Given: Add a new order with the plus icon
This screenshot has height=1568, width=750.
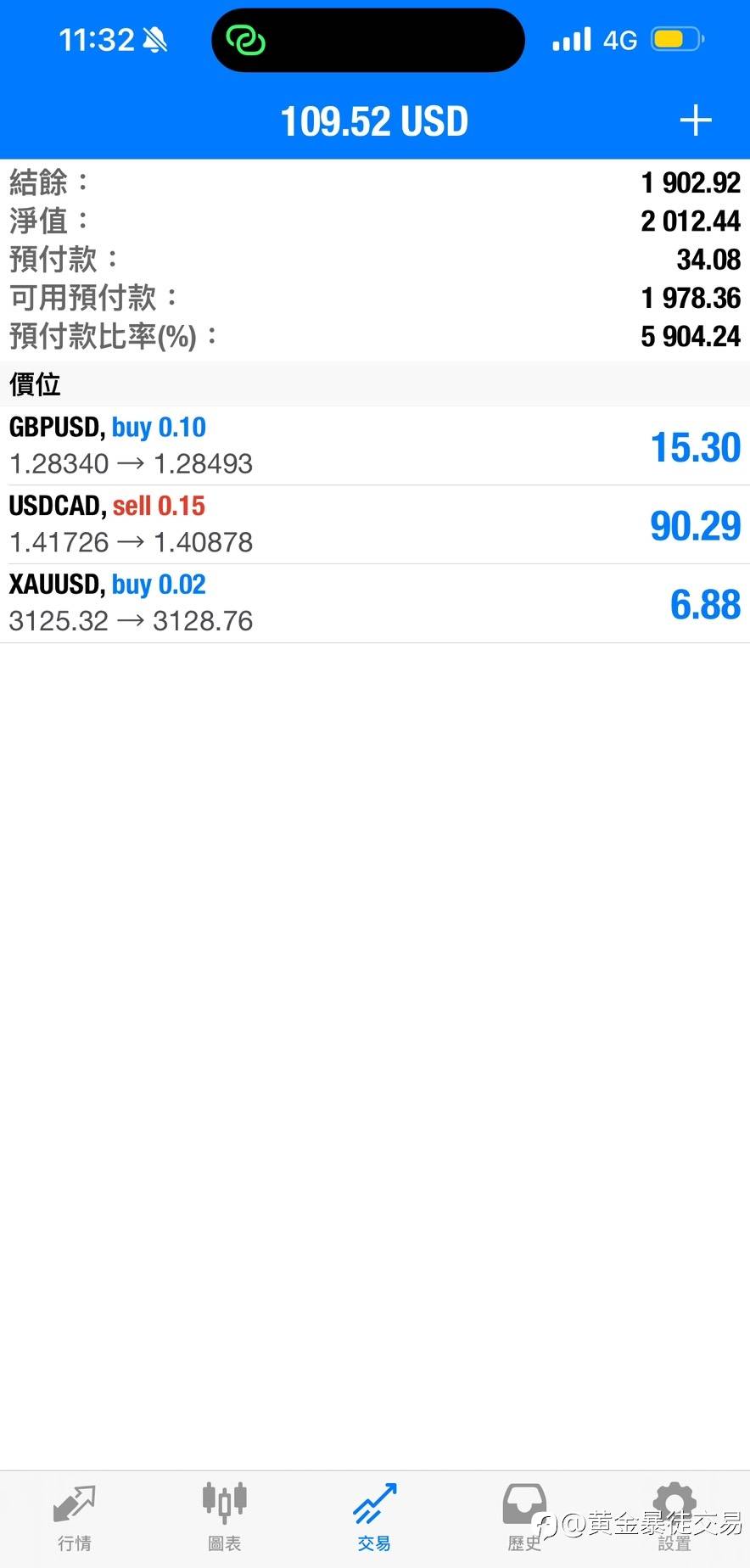Looking at the screenshot, I should click(x=695, y=120).
